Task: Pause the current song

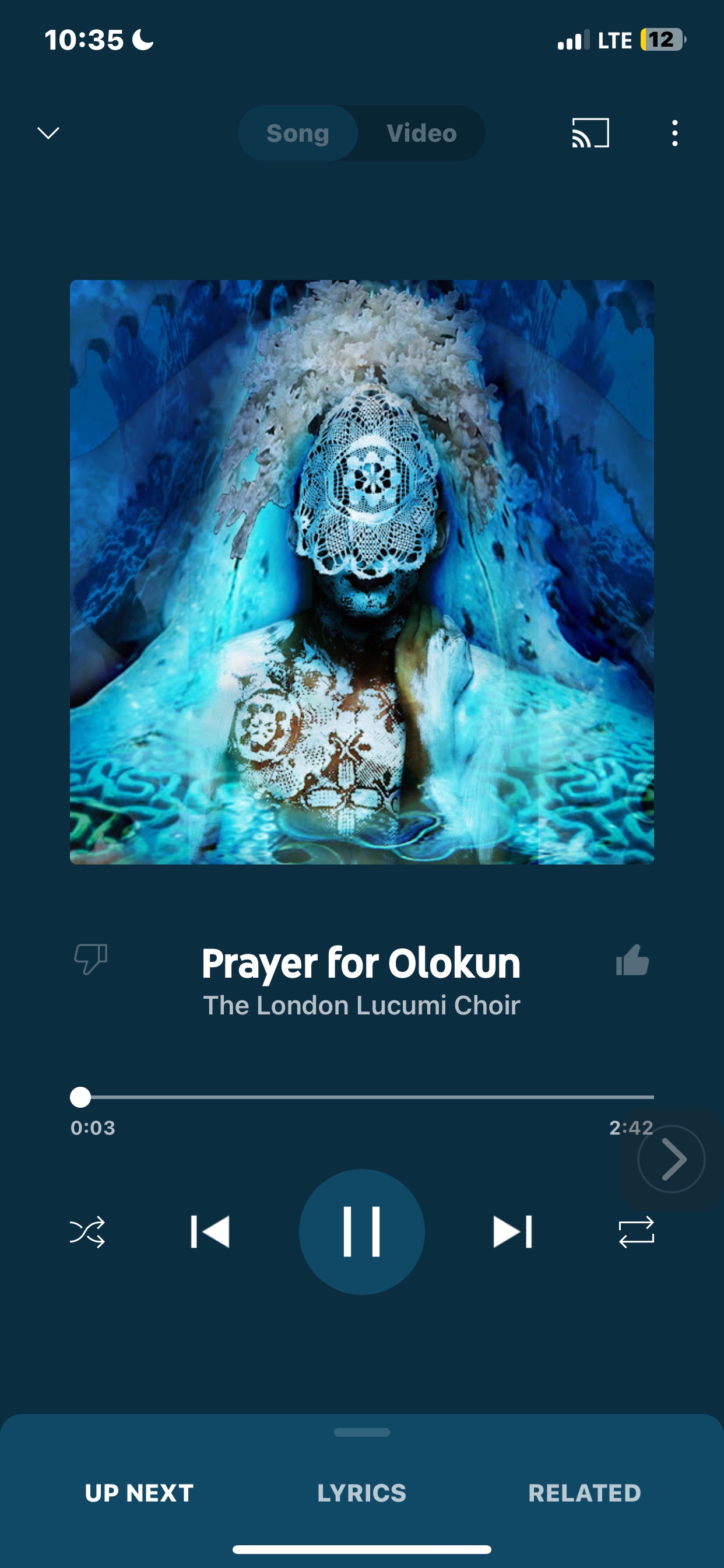Action: 361,1232
